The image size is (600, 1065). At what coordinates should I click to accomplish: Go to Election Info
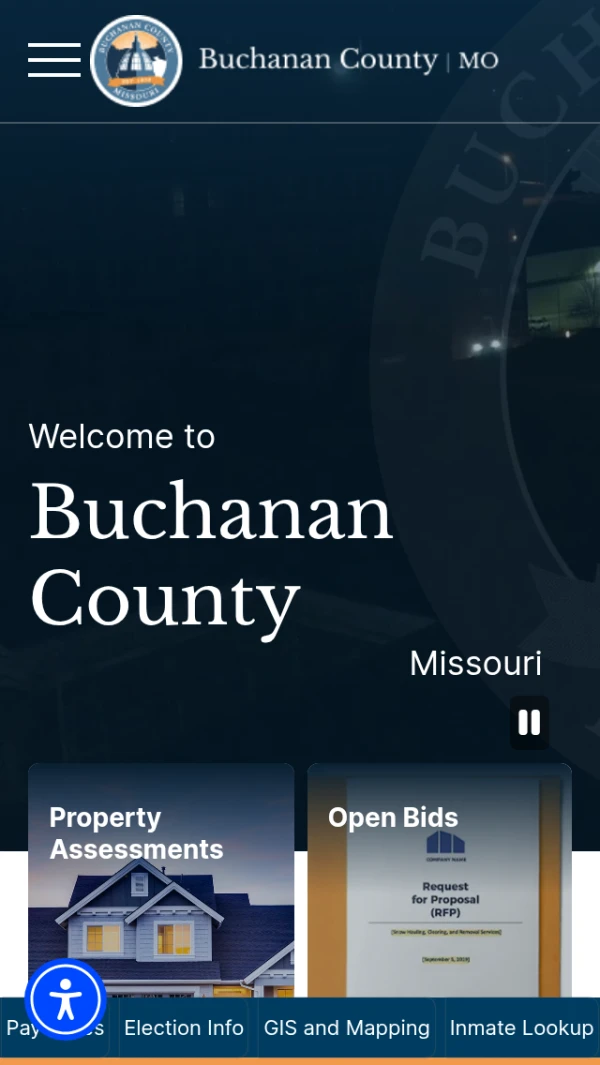click(184, 1028)
